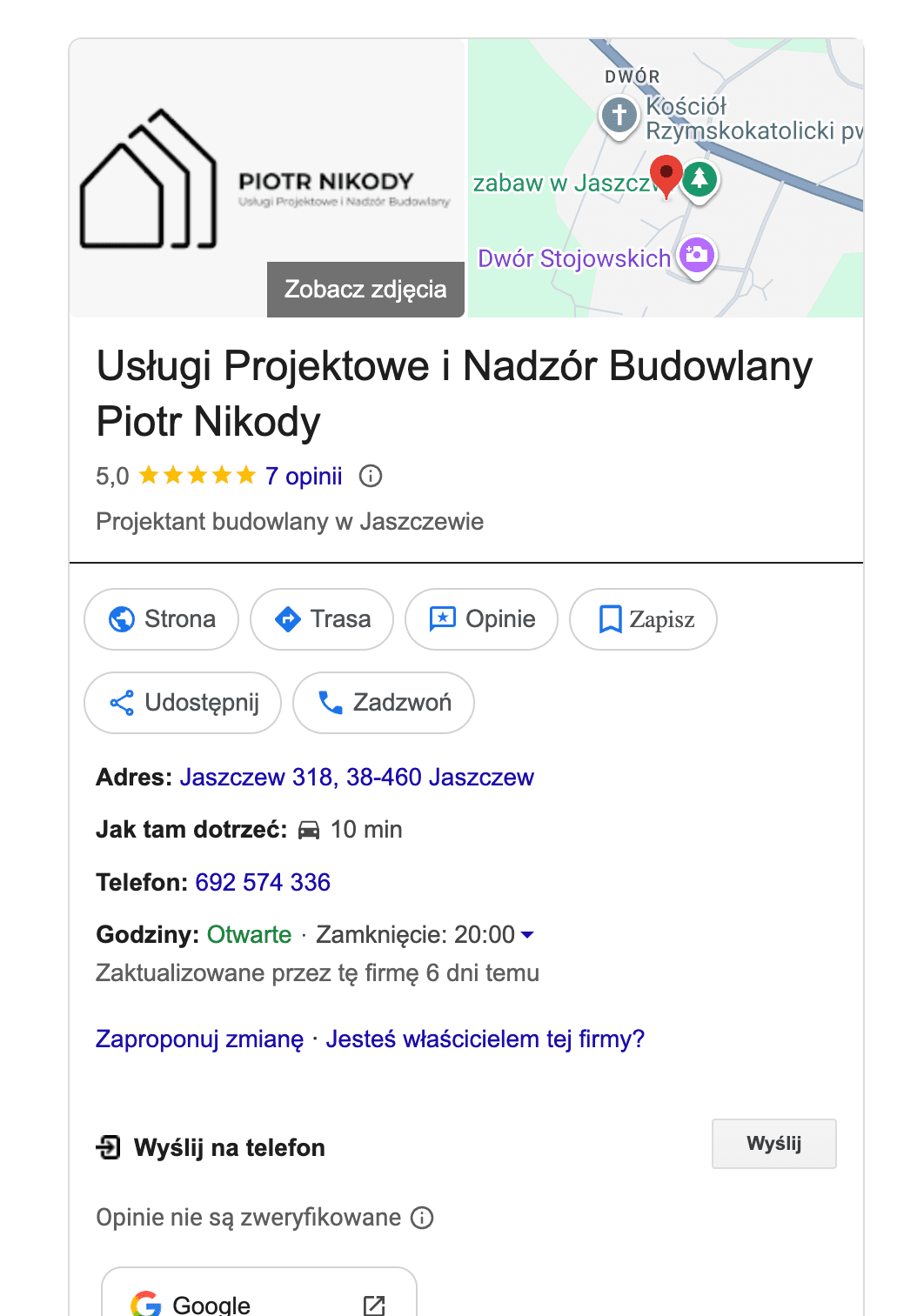
Task: Open the map preview of Jaszczew
Action: [666, 178]
